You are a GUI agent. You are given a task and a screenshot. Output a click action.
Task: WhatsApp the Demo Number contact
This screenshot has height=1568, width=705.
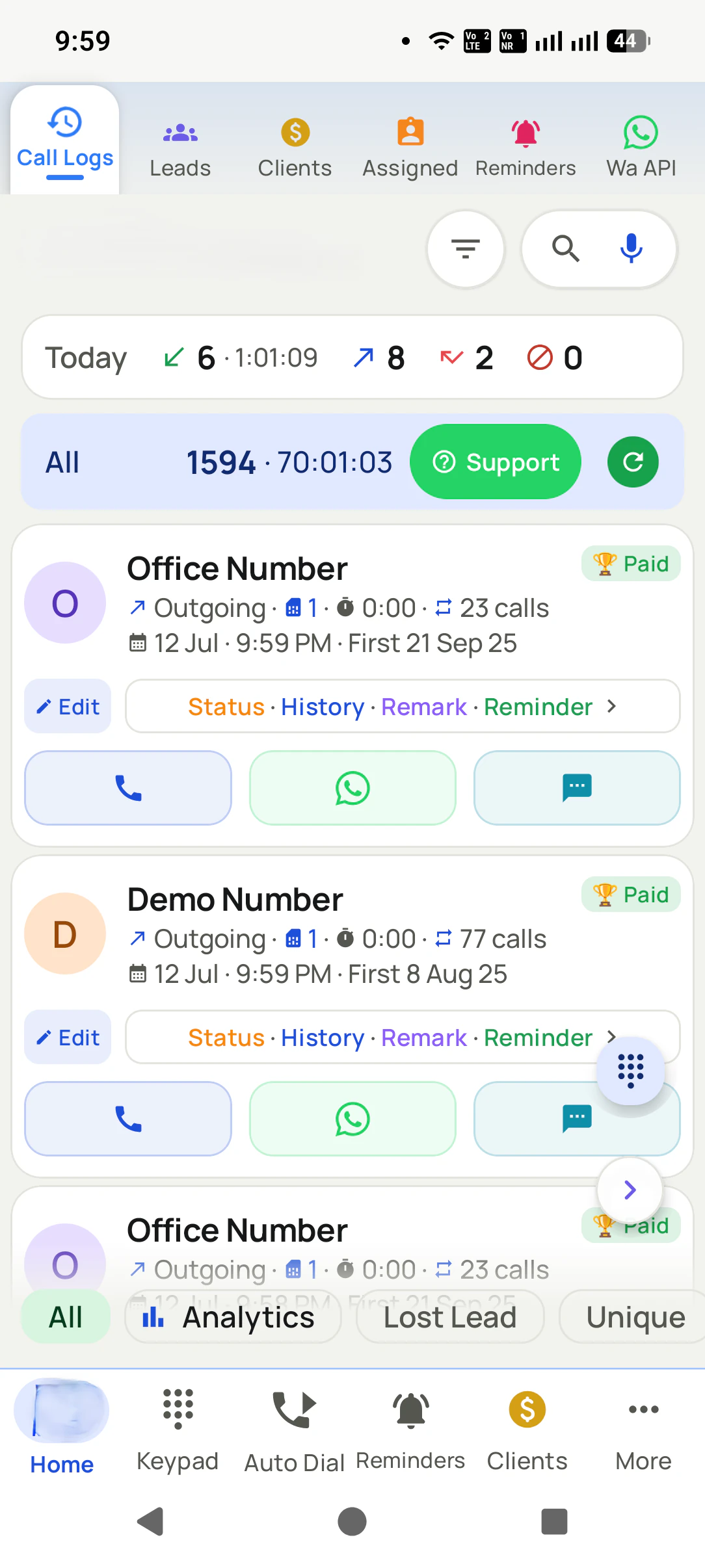(x=352, y=1119)
